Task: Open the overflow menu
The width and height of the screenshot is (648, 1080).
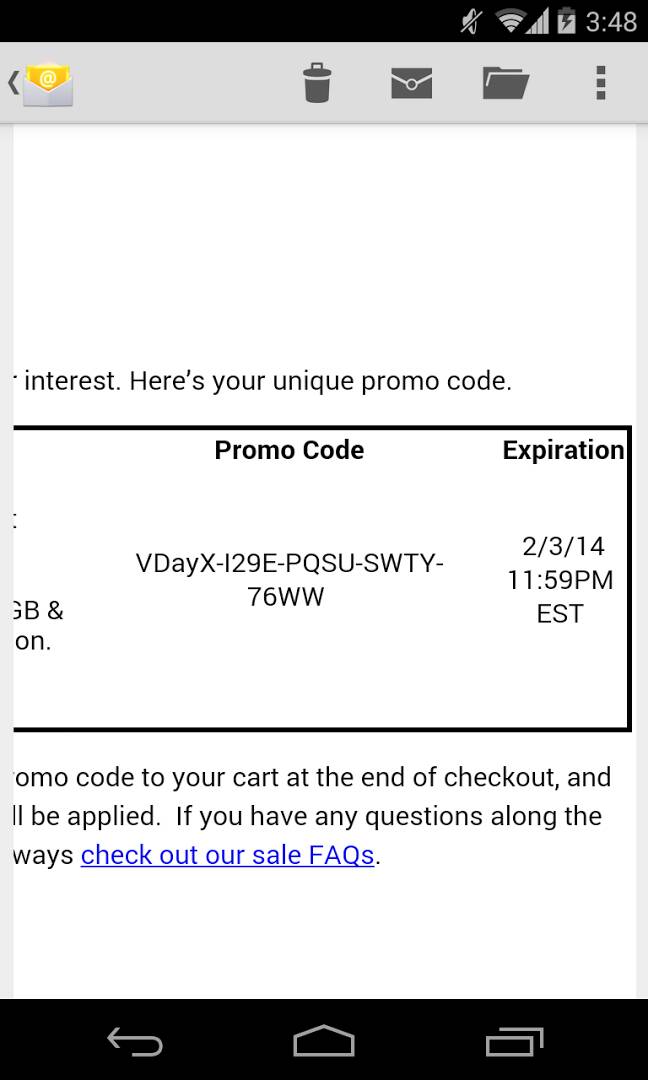Action: [x=600, y=83]
